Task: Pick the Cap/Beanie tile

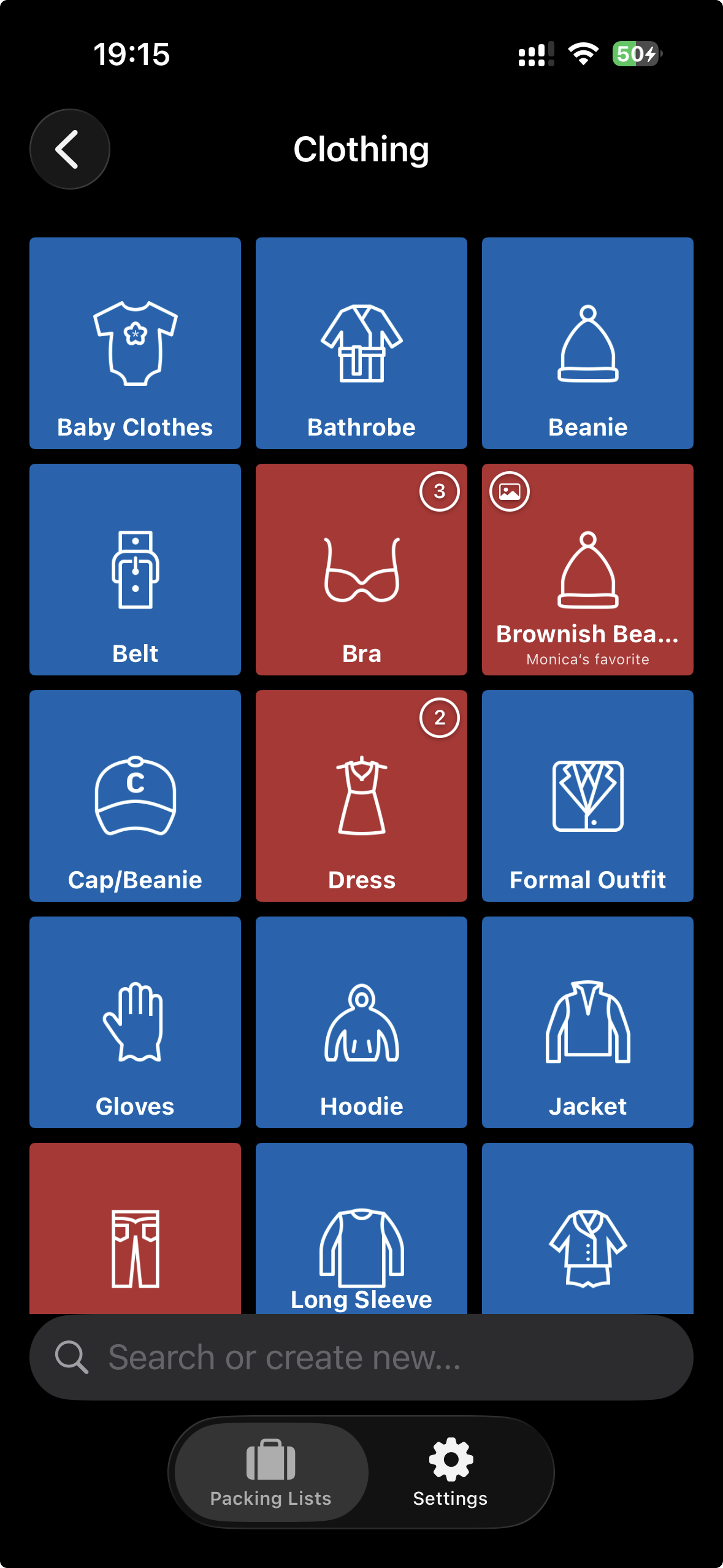Action: pyautogui.click(x=135, y=796)
